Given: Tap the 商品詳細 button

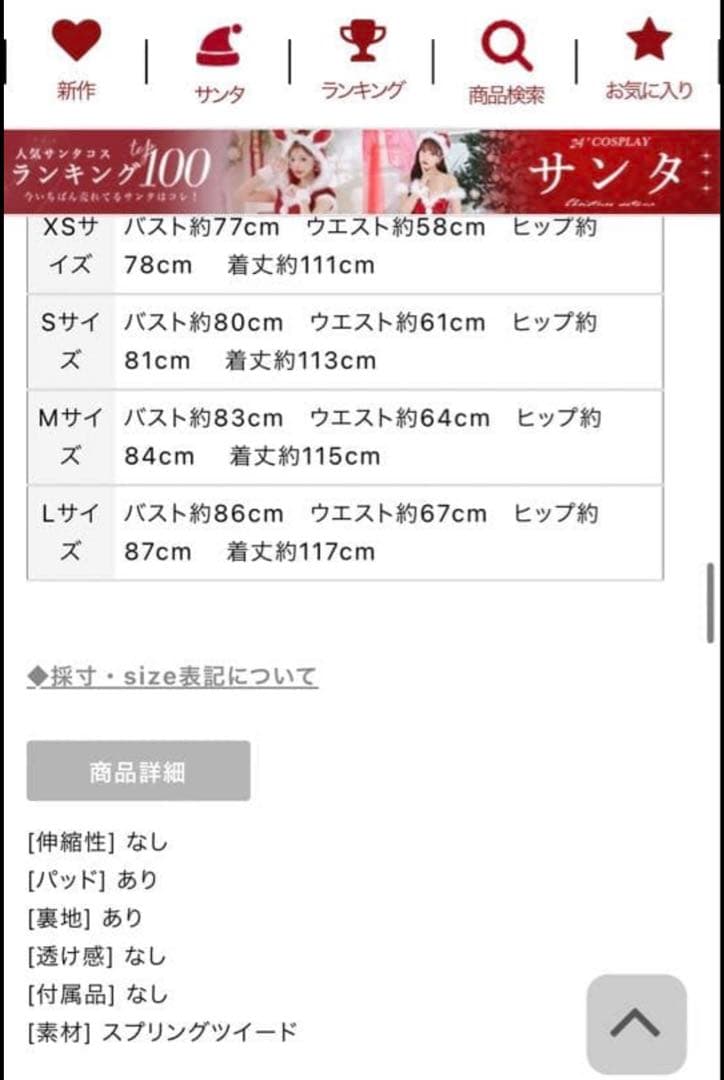Looking at the screenshot, I should 138,771.
